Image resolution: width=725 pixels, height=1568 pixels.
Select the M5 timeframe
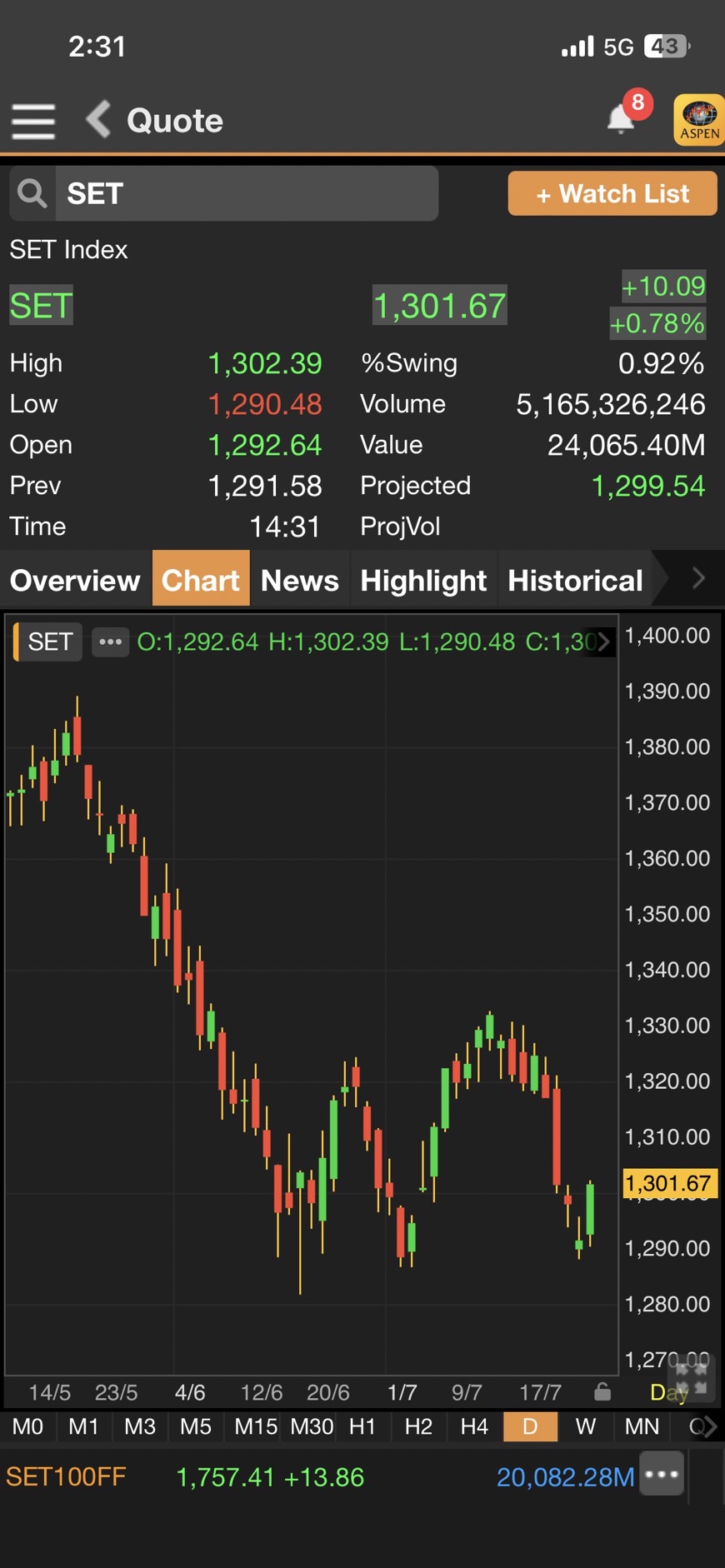coord(196,1426)
